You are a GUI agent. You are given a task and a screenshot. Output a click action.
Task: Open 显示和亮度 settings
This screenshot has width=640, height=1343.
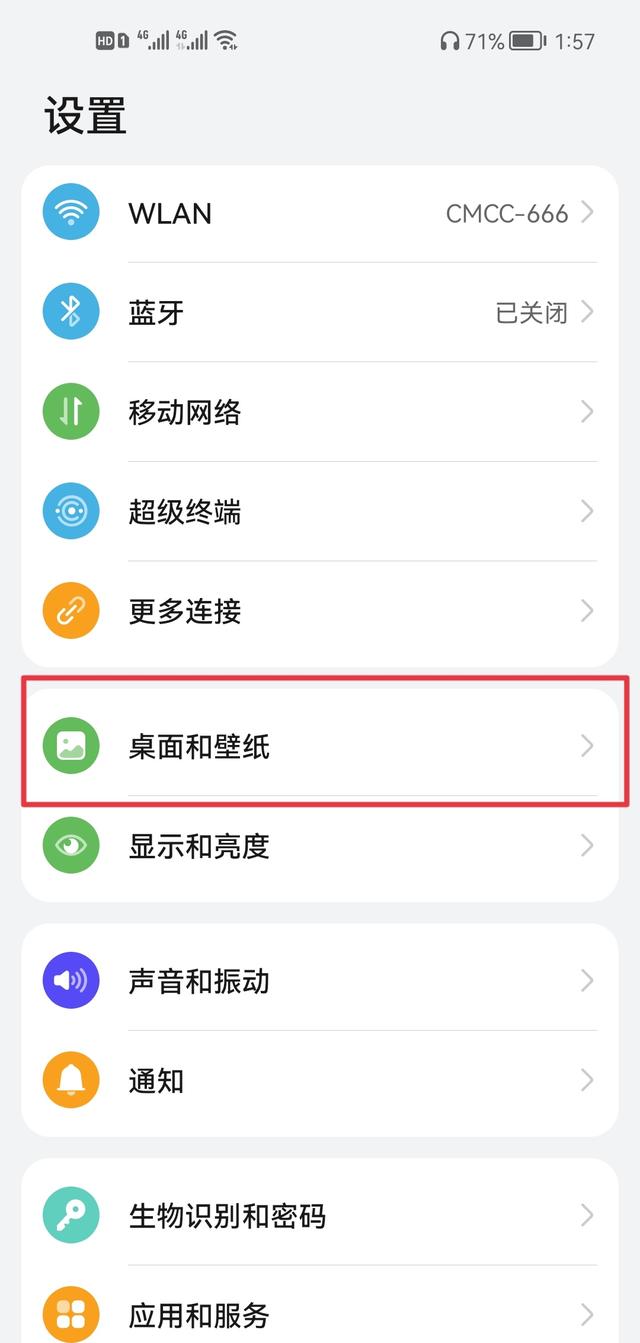tap(320, 846)
